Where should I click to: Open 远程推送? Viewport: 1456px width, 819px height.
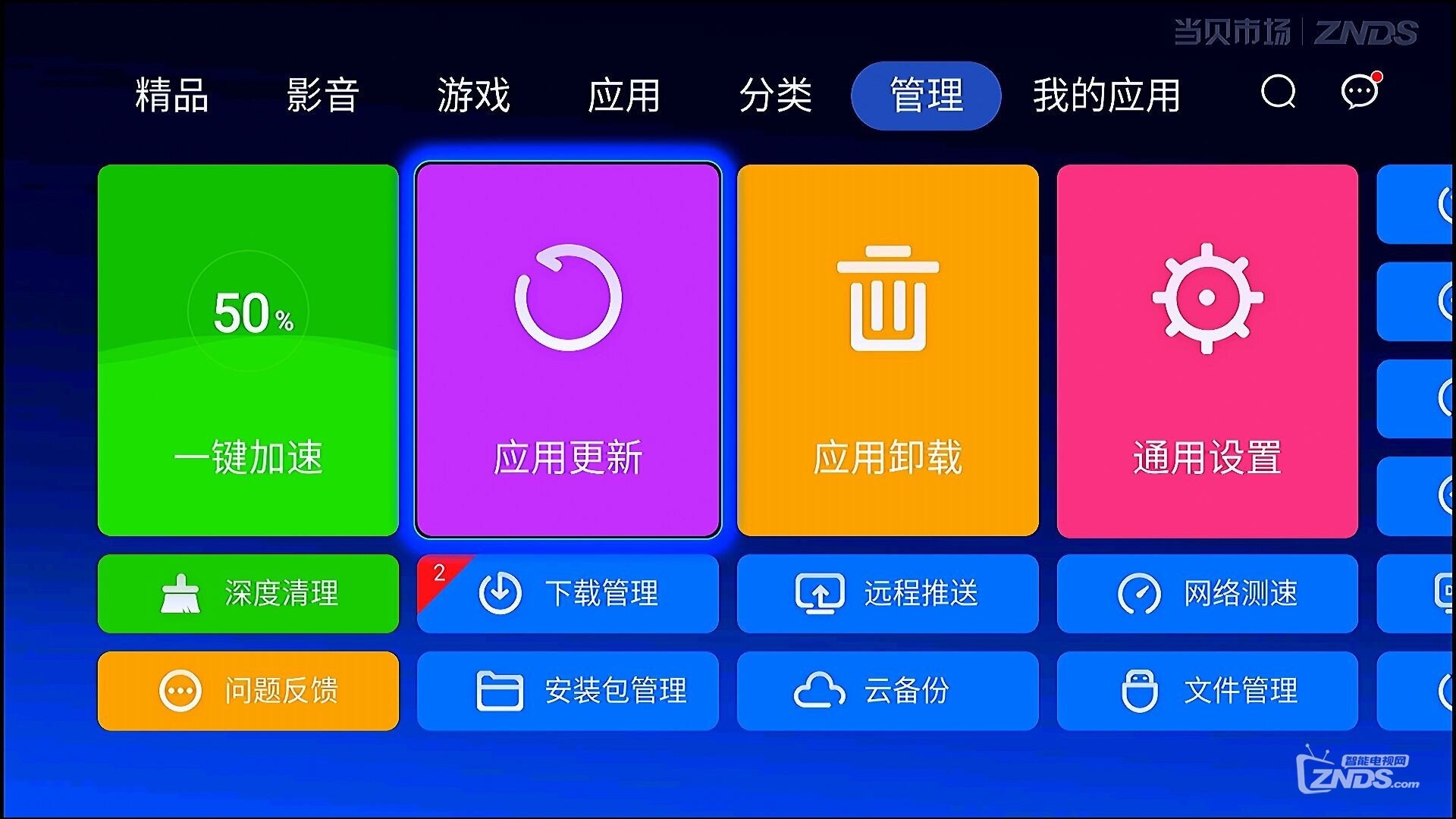tap(887, 594)
